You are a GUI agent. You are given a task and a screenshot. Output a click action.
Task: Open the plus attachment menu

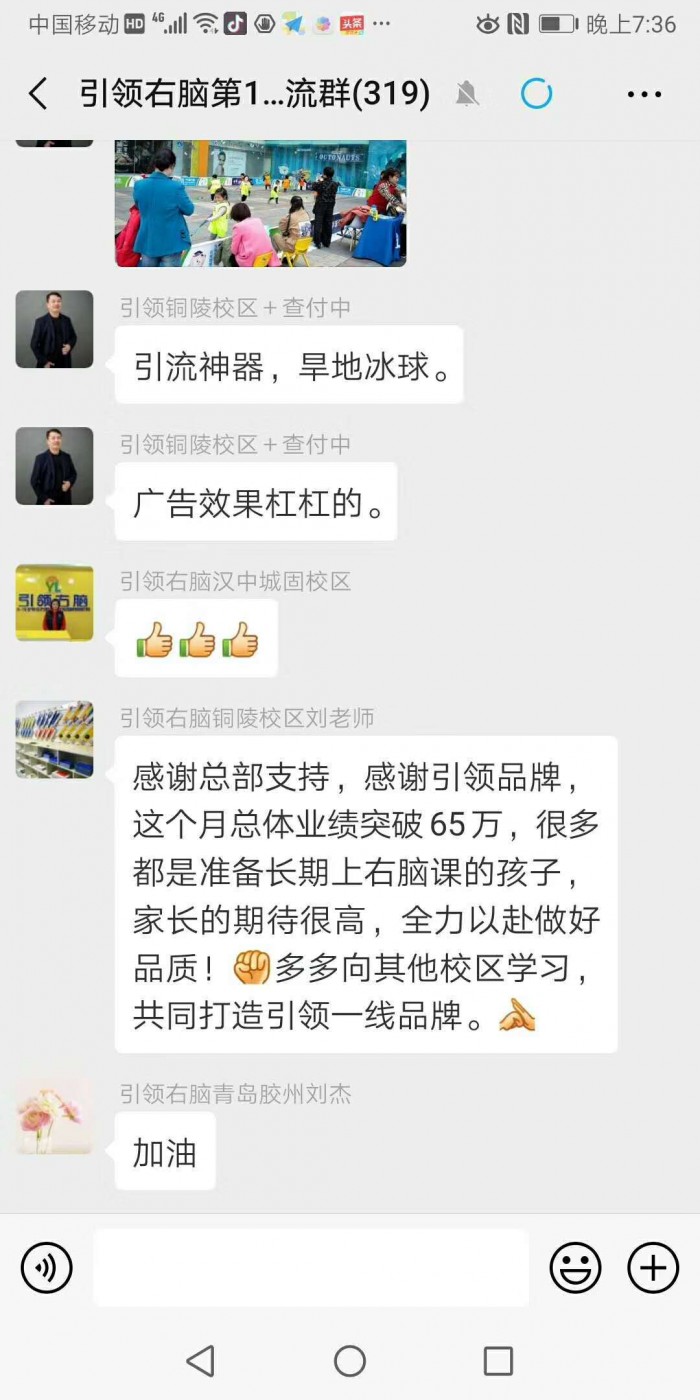point(653,1269)
